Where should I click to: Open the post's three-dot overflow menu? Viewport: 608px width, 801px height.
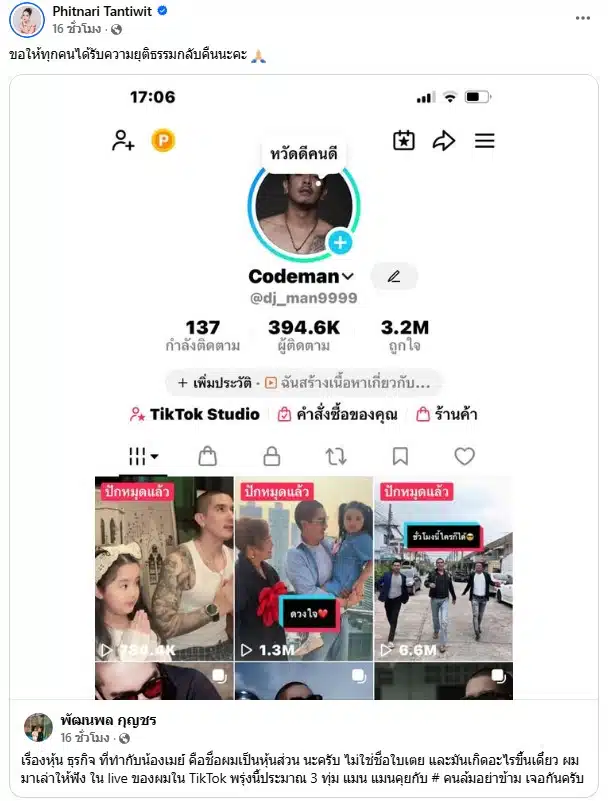point(583,18)
